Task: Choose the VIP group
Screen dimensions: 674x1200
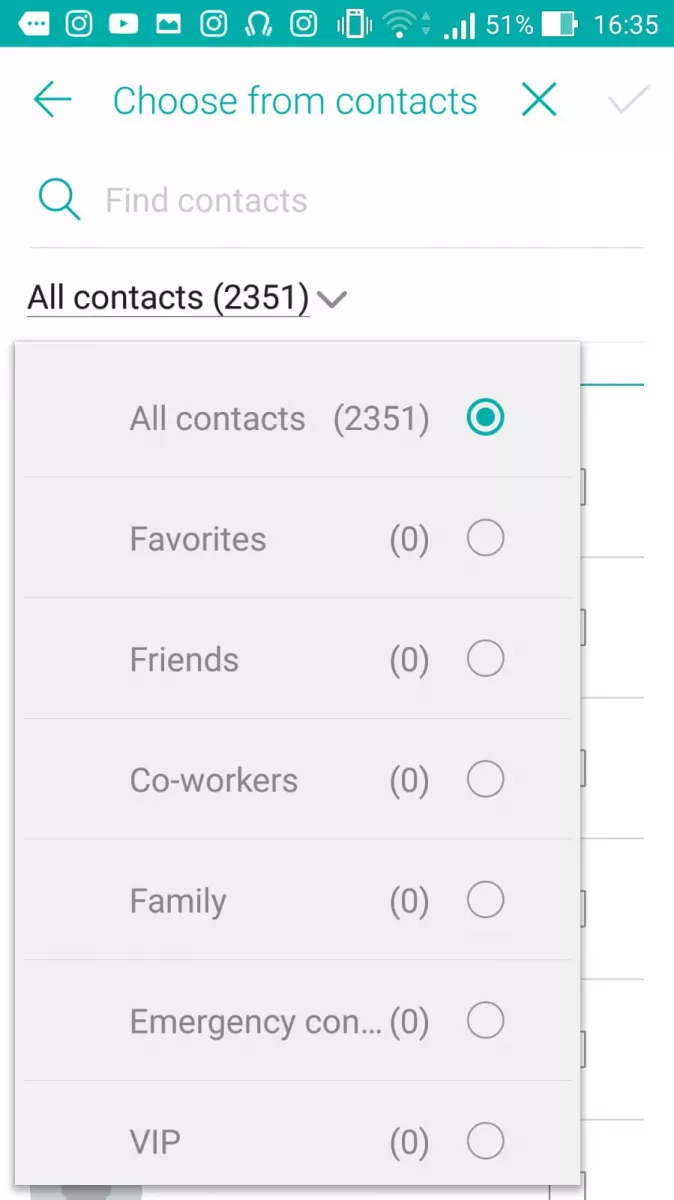Action: (x=298, y=1141)
